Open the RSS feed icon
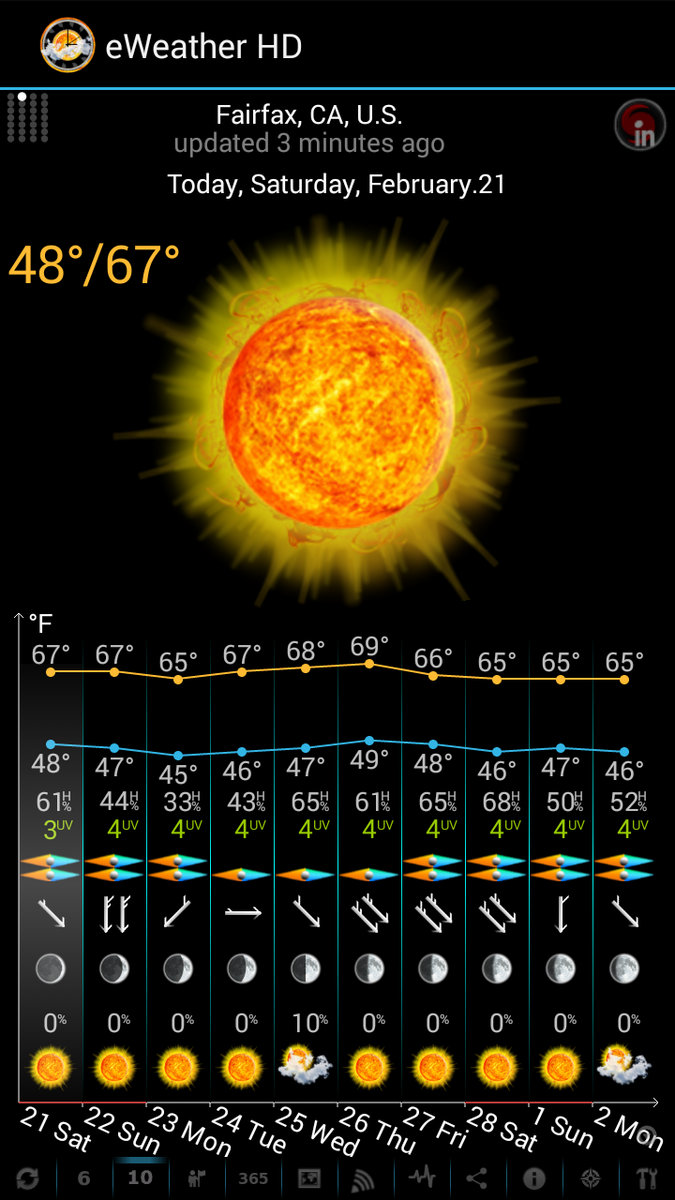The width and height of the screenshot is (675, 1200). pos(365,1178)
